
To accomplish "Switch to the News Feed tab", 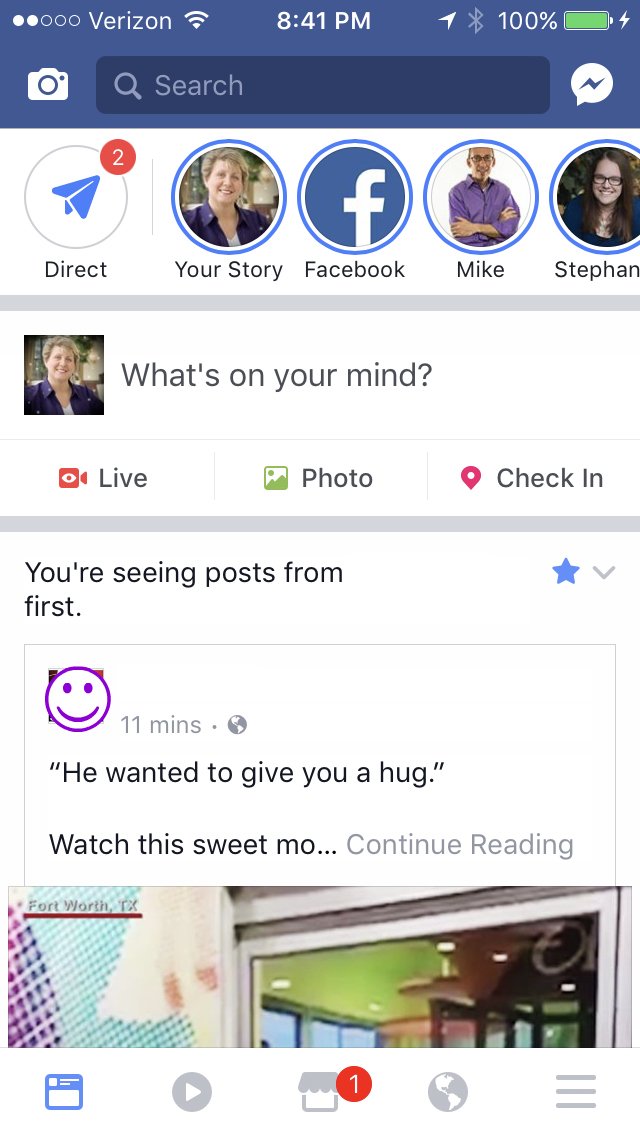I will click(64, 1092).
